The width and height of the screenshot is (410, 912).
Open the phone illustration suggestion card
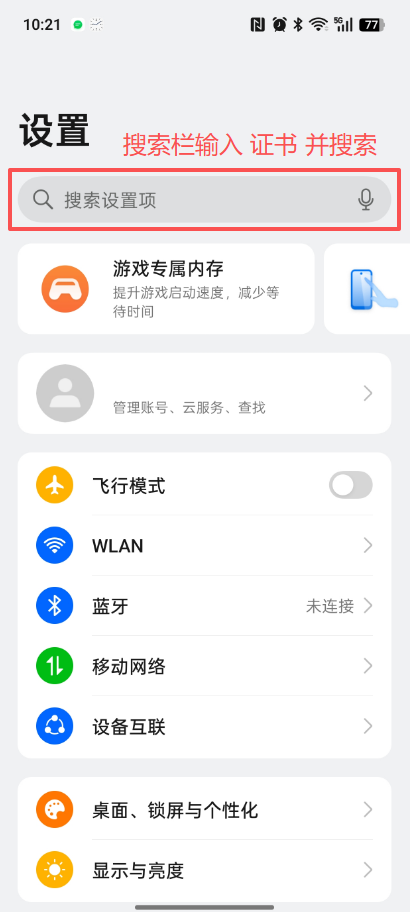point(367,289)
